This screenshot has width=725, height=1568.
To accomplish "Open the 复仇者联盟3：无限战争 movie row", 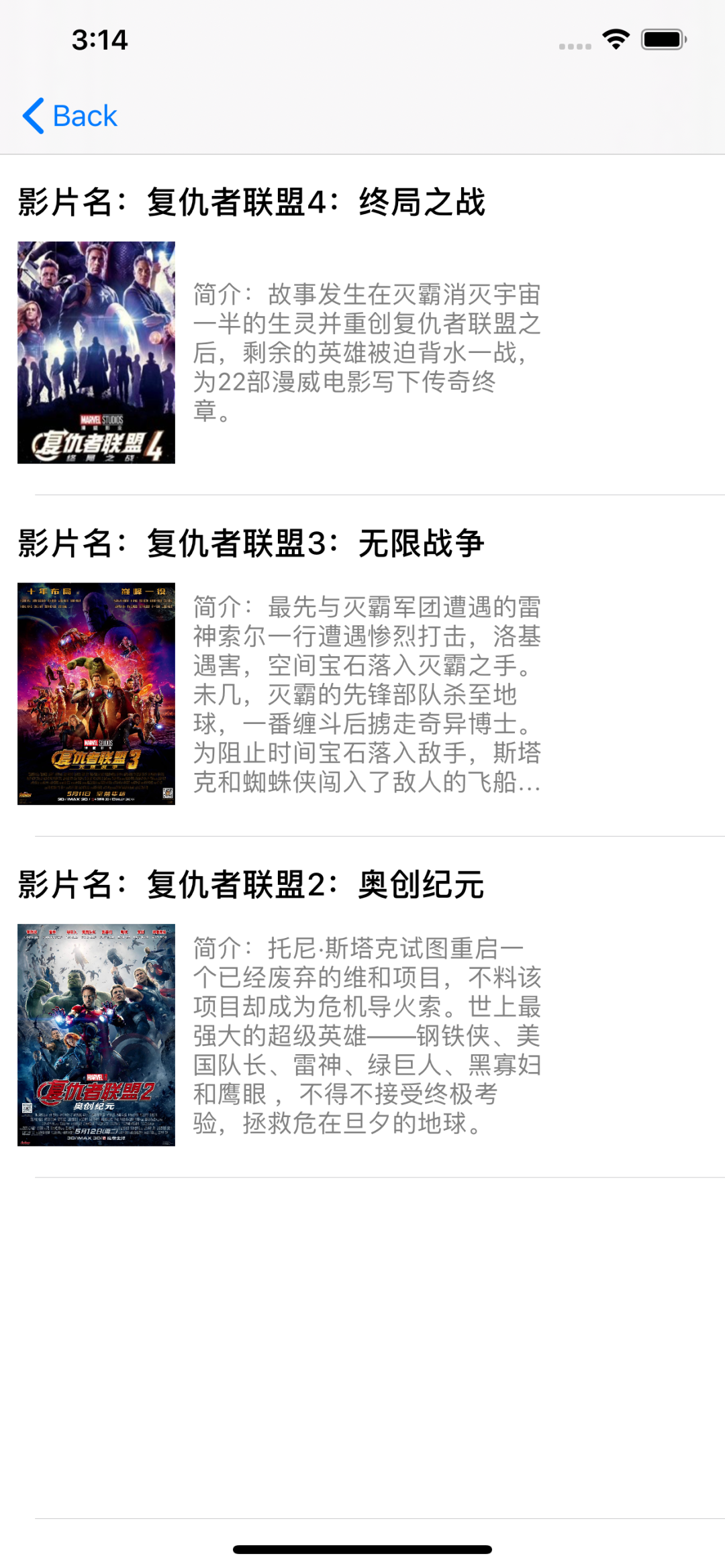I will [362, 666].
